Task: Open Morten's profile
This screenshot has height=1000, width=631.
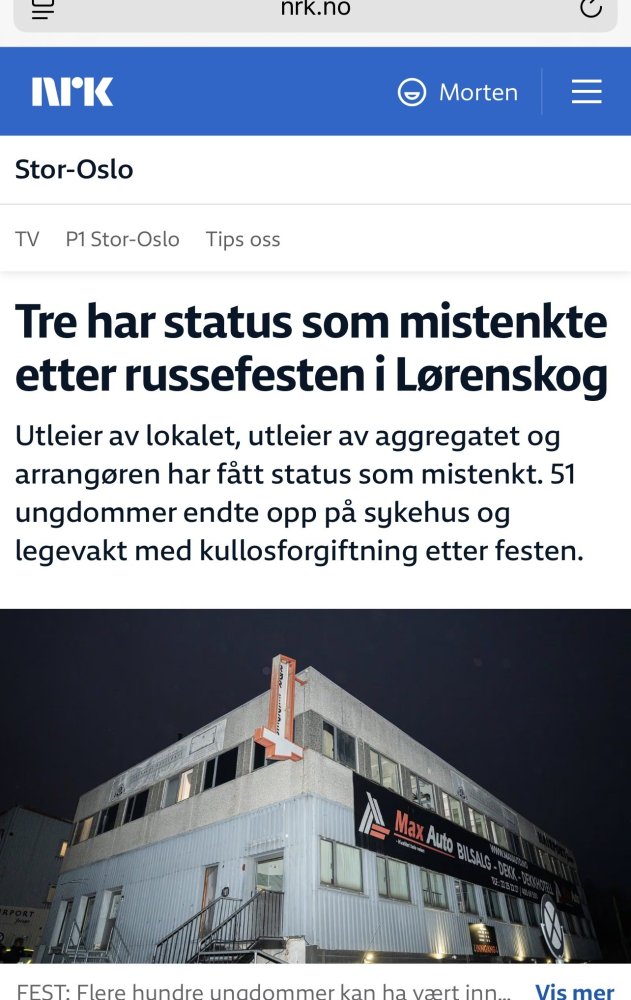Action: click(458, 93)
